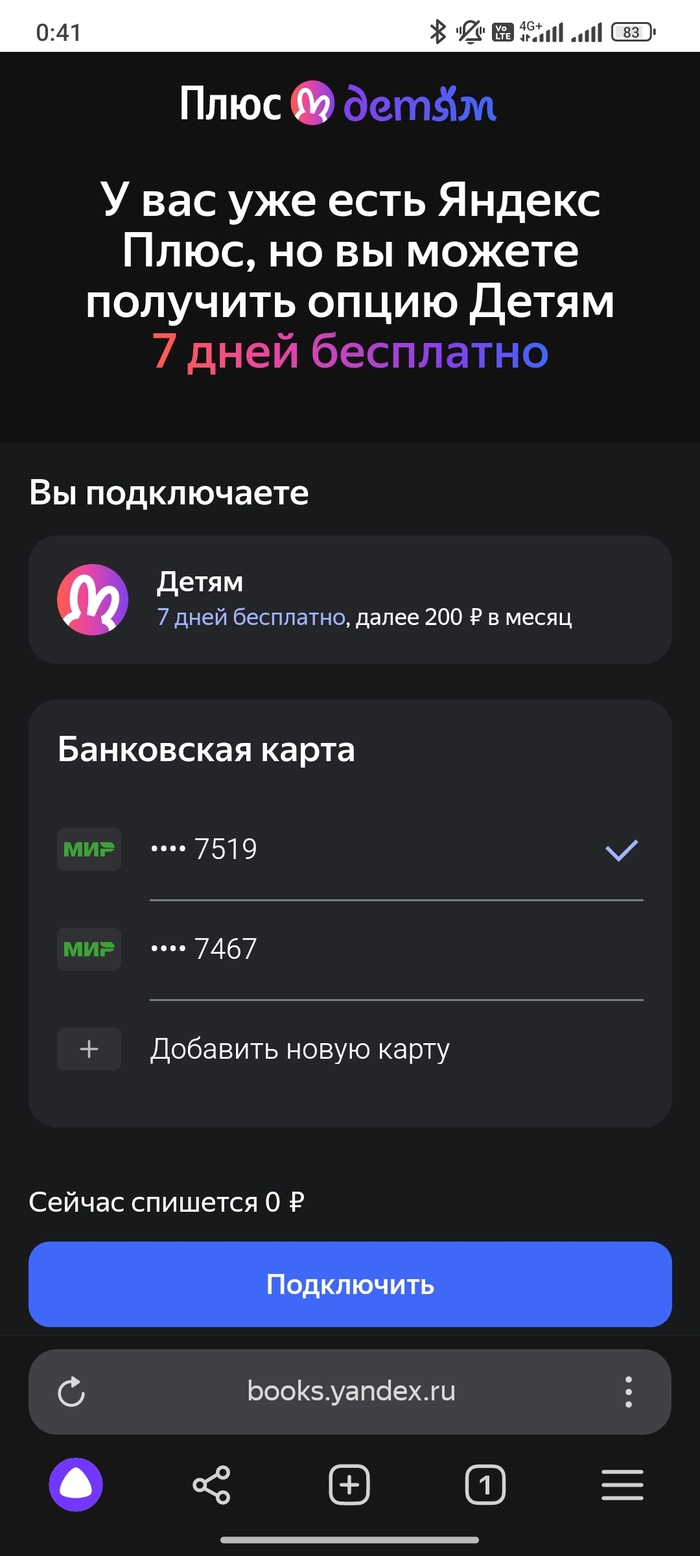Share this page
This screenshot has height=1556, width=700.
point(211,1485)
